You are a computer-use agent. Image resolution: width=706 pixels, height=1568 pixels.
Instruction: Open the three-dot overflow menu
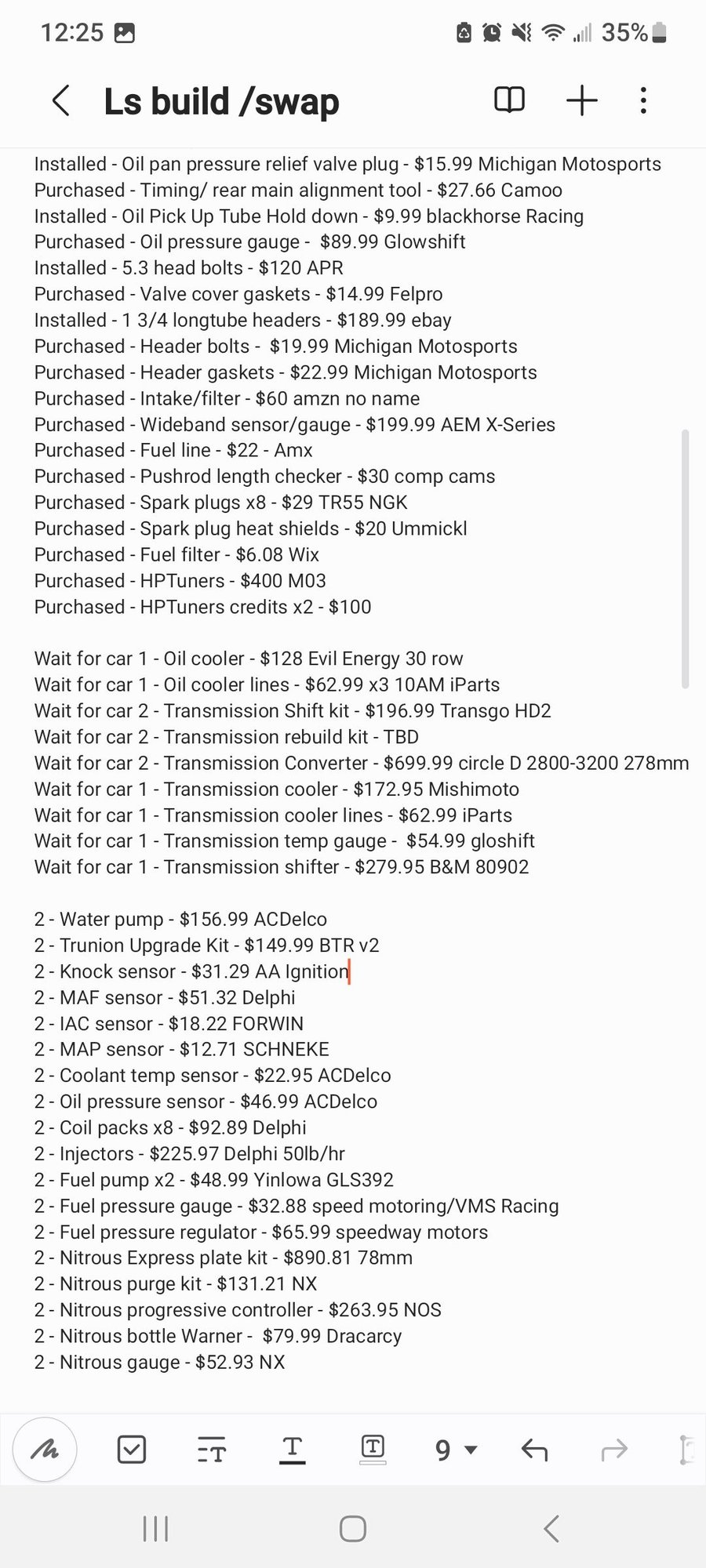click(642, 100)
